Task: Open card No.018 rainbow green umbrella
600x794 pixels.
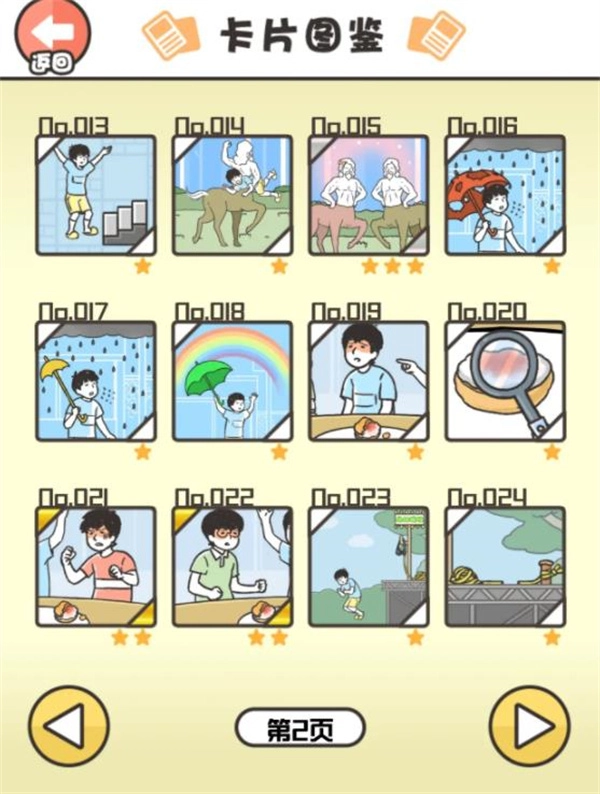Action: (232, 381)
